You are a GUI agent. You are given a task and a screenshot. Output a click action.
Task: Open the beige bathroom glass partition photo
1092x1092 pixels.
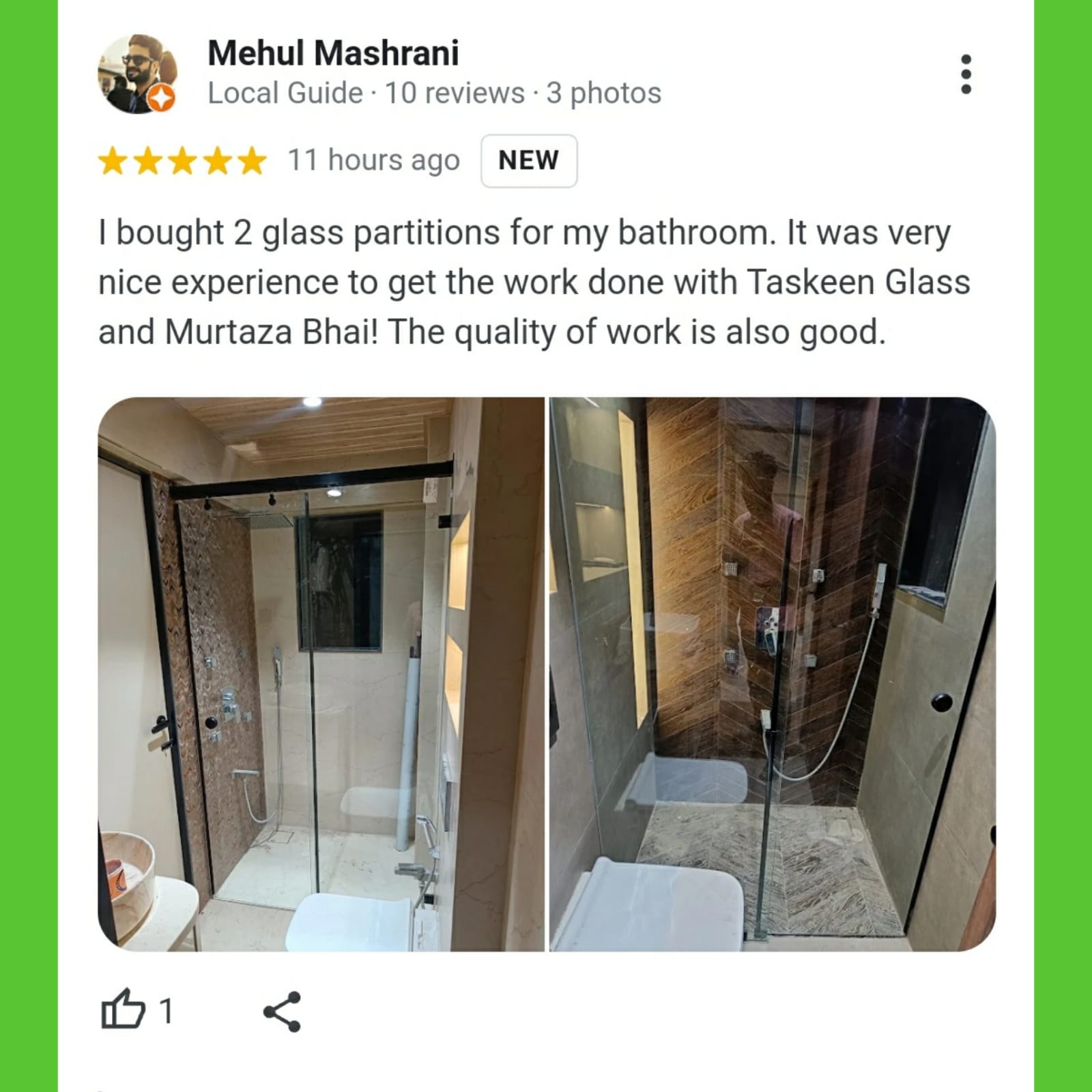[x=321, y=674]
